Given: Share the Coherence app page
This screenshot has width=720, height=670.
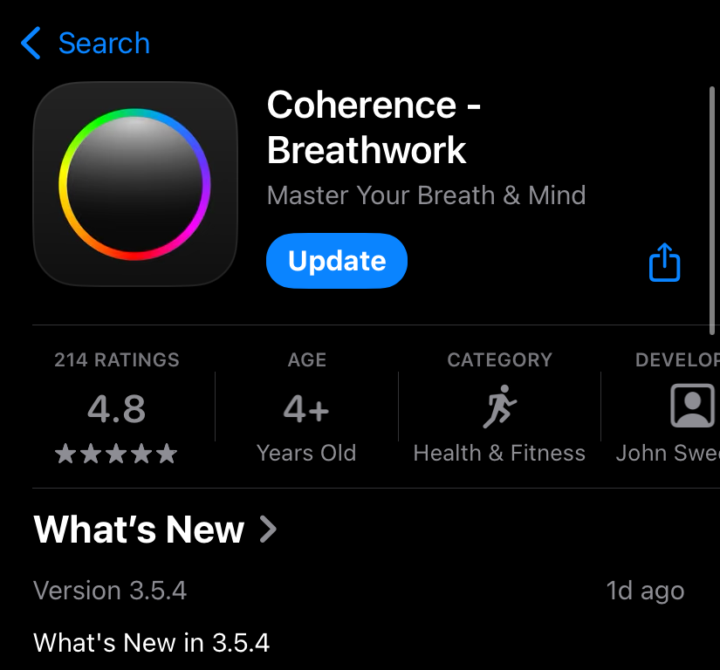Looking at the screenshot, I should pos(664,264).
